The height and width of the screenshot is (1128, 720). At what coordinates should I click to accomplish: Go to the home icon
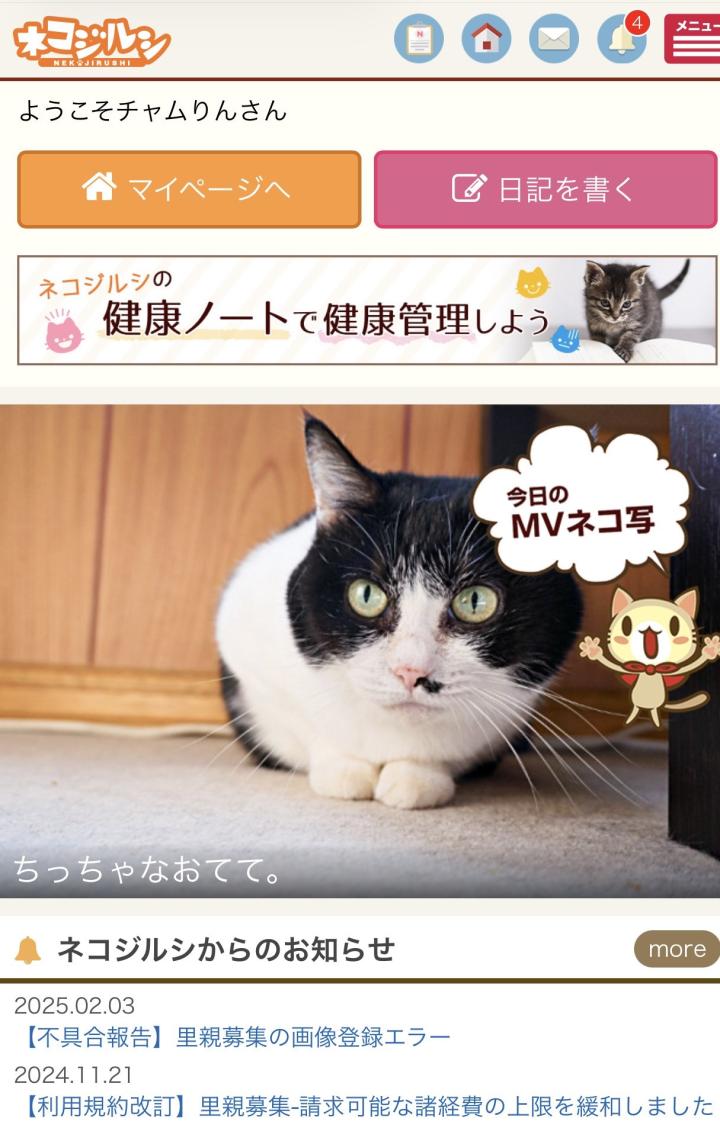[486, 40]
